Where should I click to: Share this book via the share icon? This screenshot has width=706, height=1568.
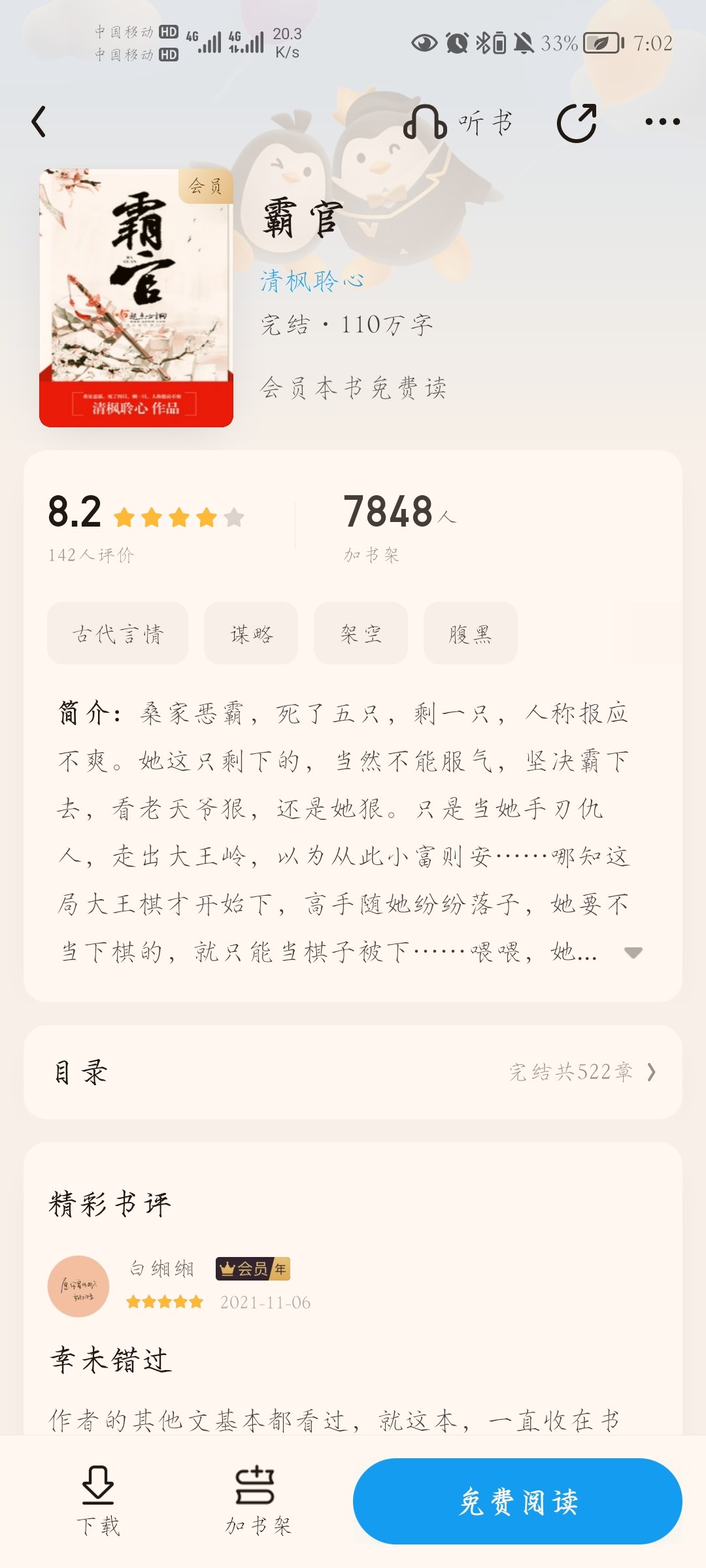point(577,122)
